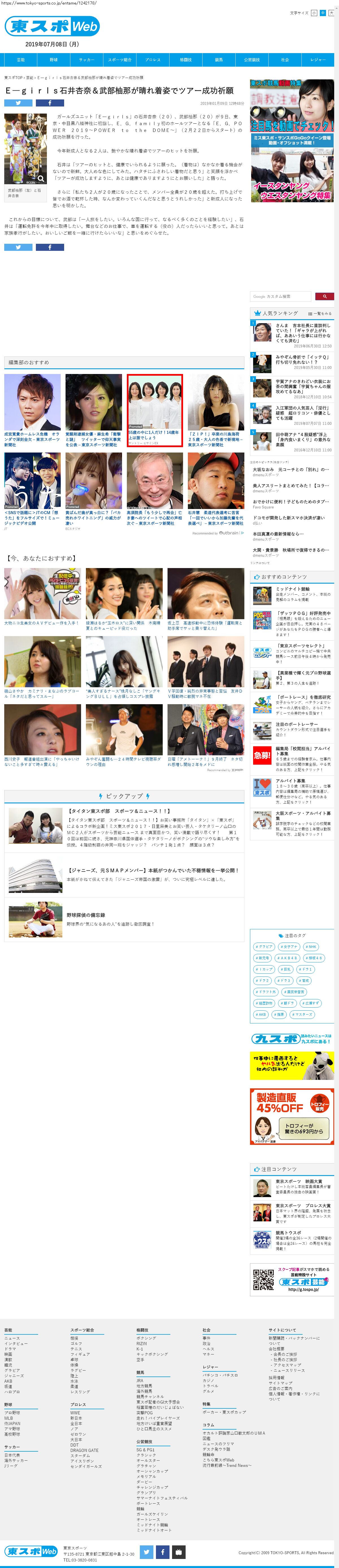This screenshot has height=1568, width=339.
Task: Share article on Twitter below the headline
Action: pos(18,103)
